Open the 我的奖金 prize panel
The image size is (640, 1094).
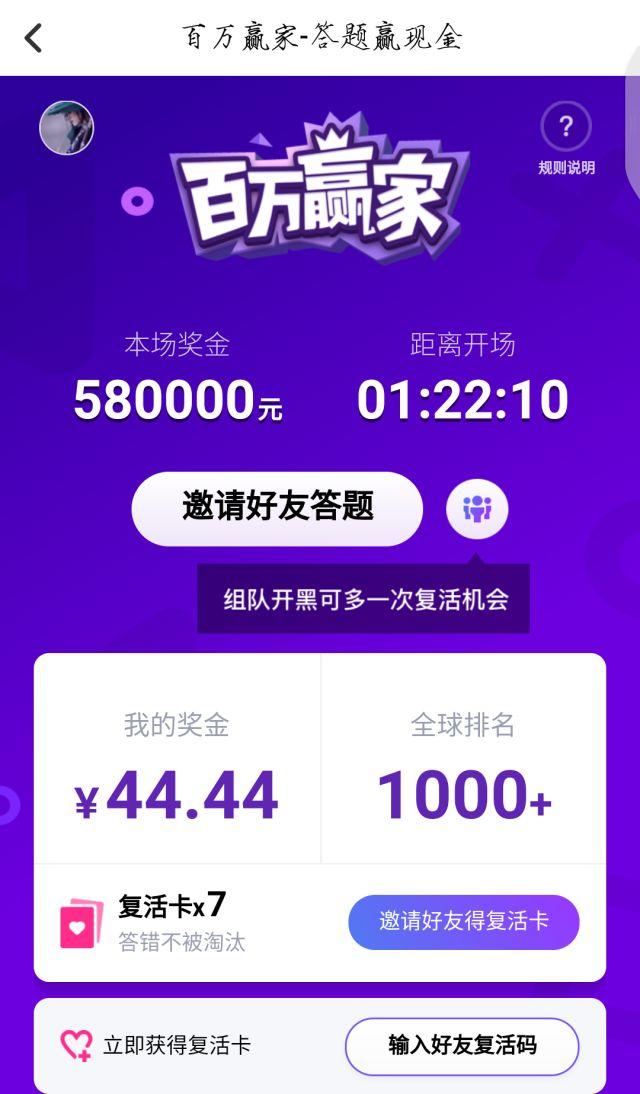click(x=177, y=758)
